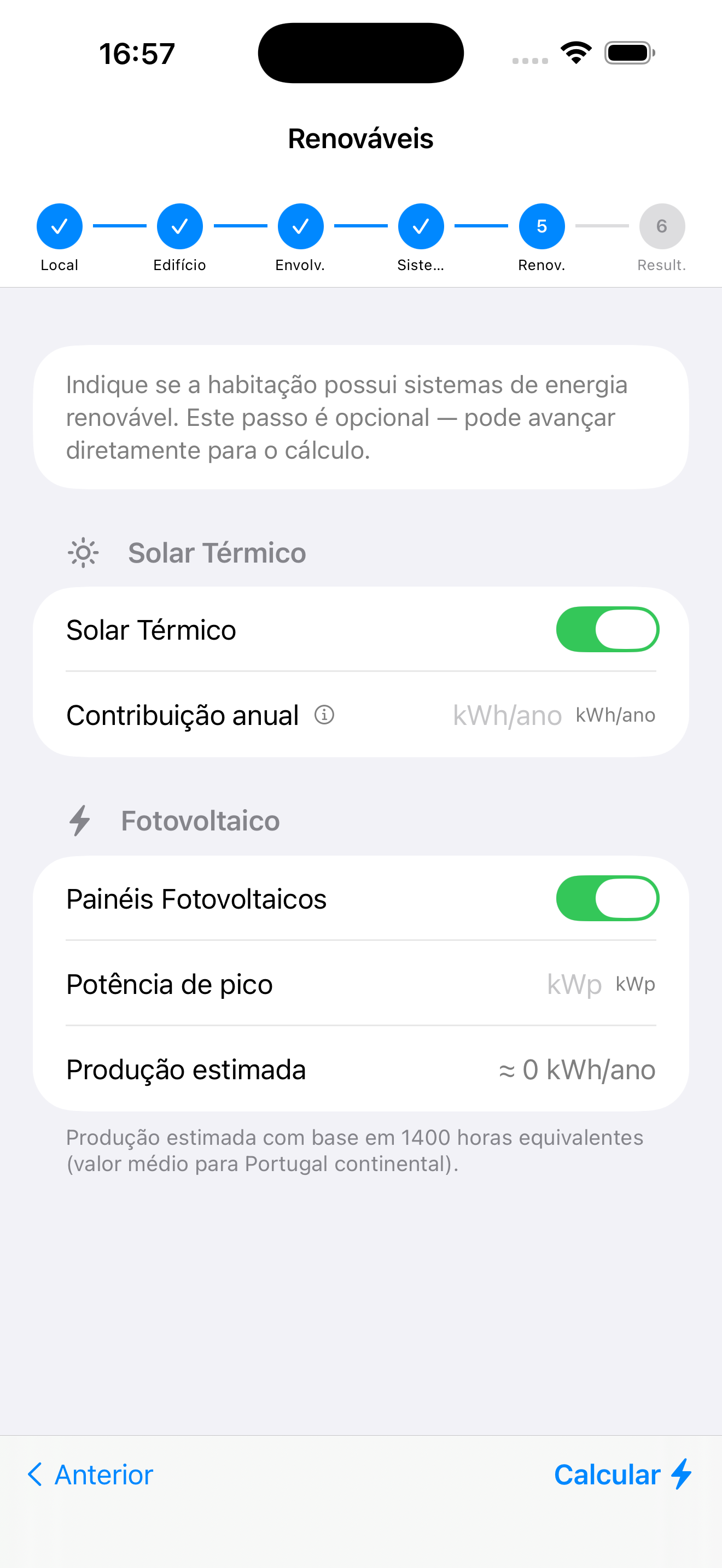This screenshot has width=722, height=1568.
Task: Tap Calcular to compute results
Action: (607, 1473)
